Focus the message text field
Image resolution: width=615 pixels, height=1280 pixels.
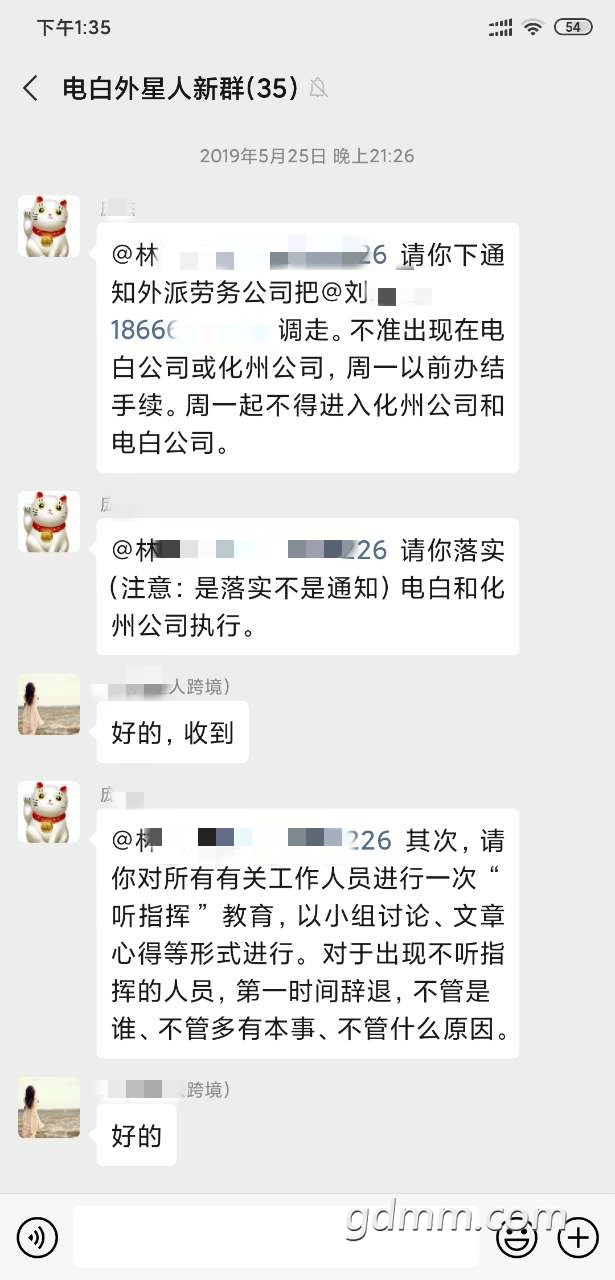(275, 1238)
